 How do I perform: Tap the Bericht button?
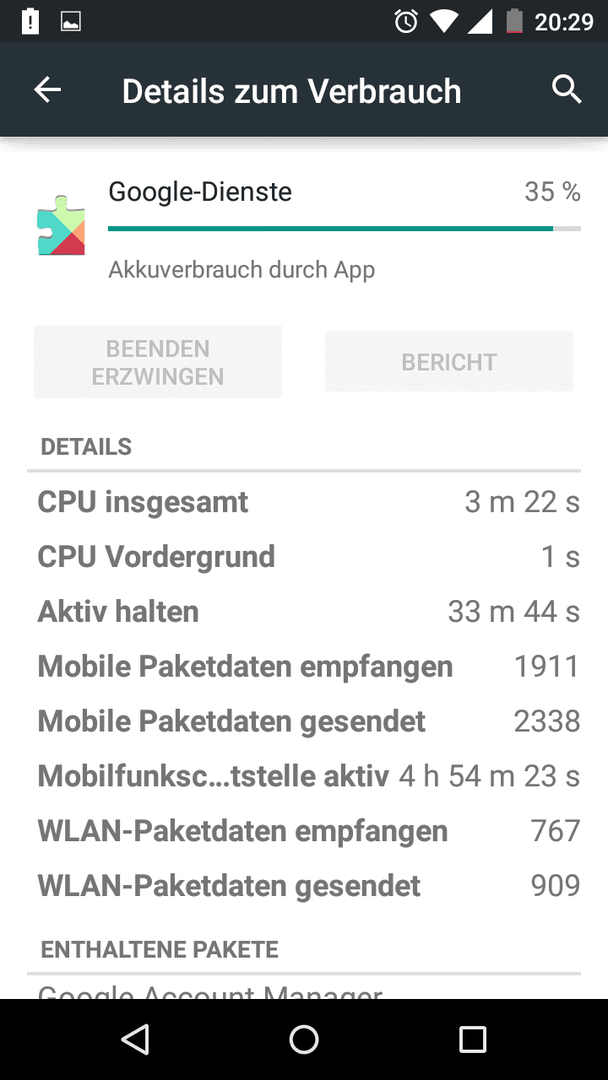point(449,362)
